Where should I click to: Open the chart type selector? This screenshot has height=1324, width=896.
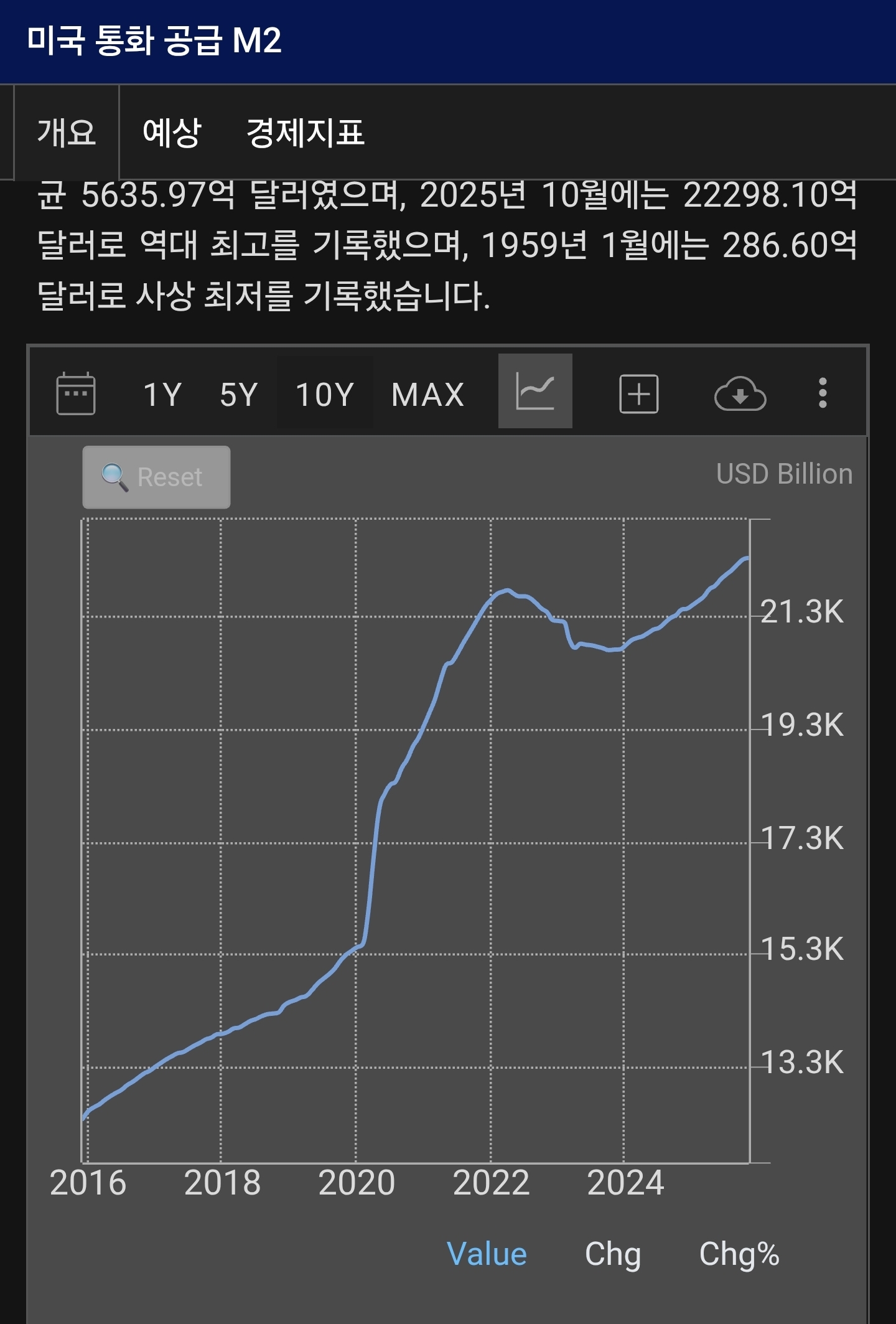(x=535, y=392)
